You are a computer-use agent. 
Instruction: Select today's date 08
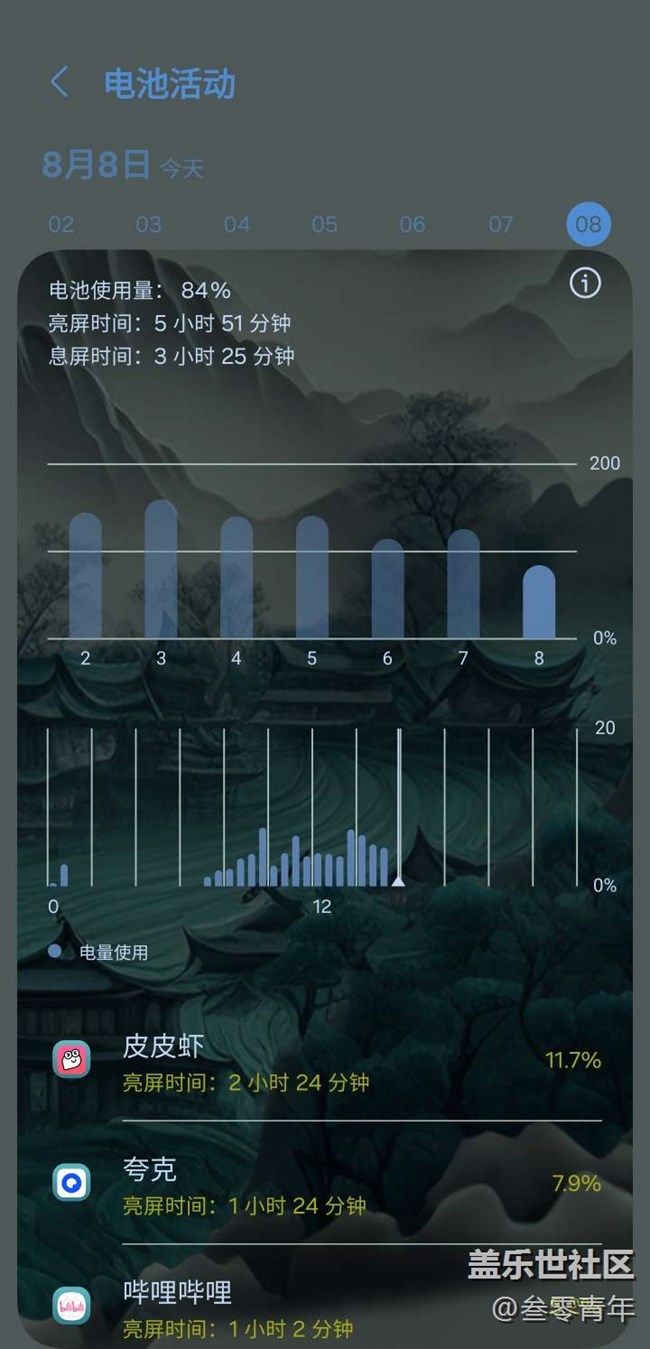[x=588, y=224]
